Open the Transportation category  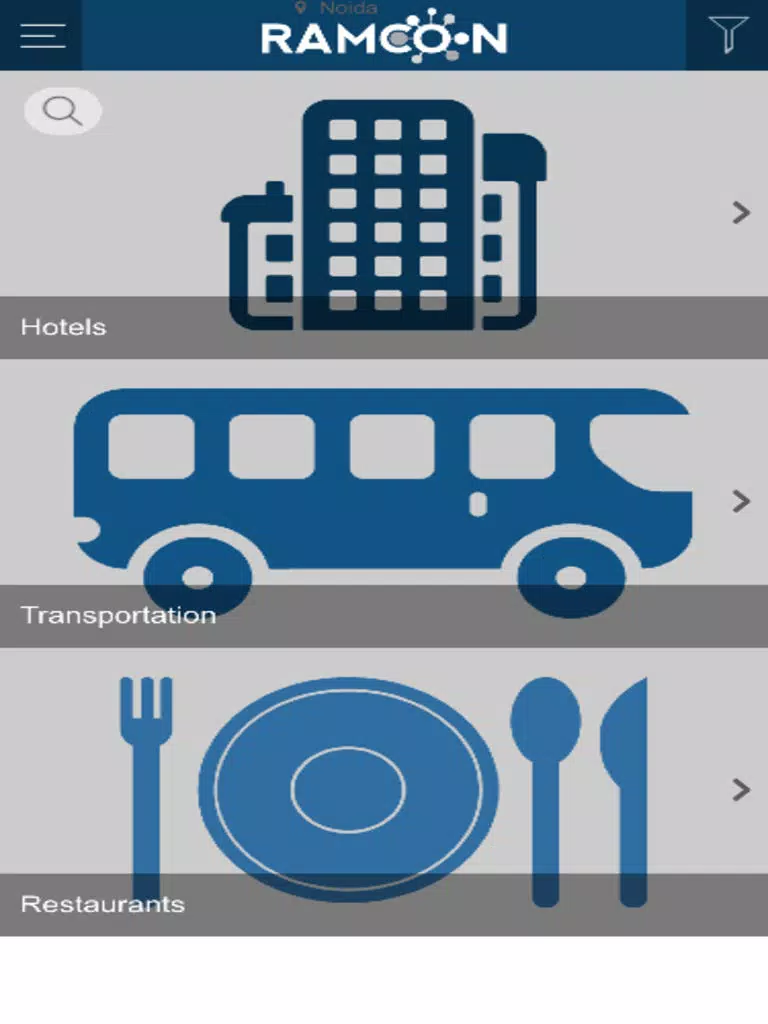point(384,503)
